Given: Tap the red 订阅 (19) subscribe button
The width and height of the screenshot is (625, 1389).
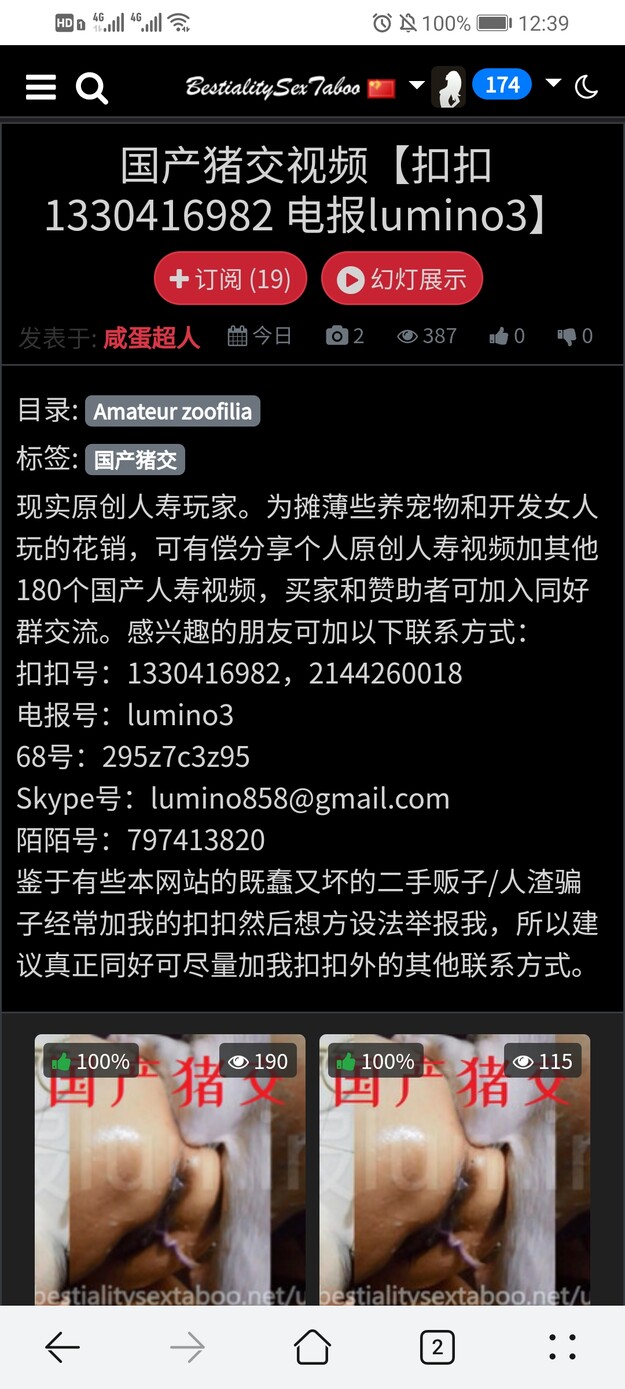Looking at the screenshot, I should (x=230, y=278).
